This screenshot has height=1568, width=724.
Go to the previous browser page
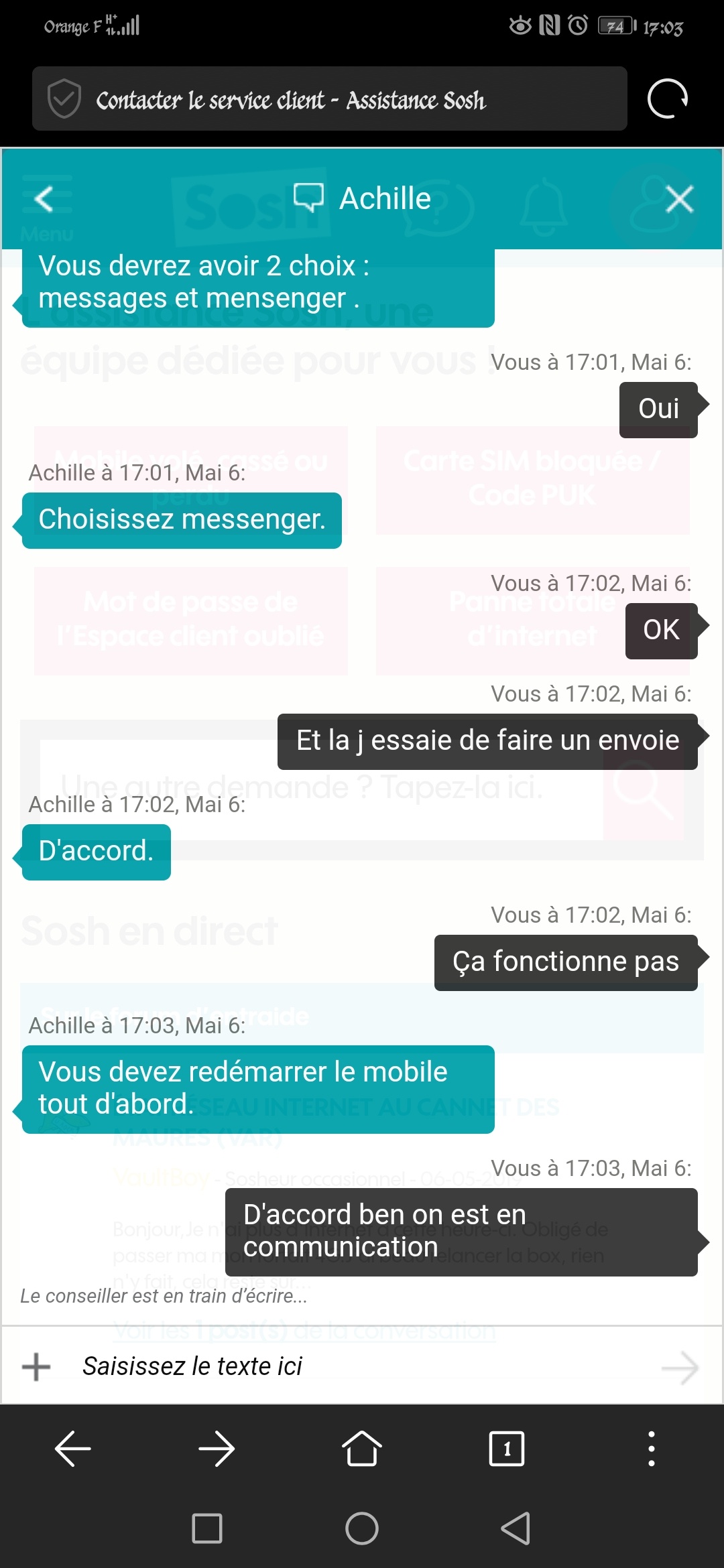pyautogui.click(x=72, y=1449)
